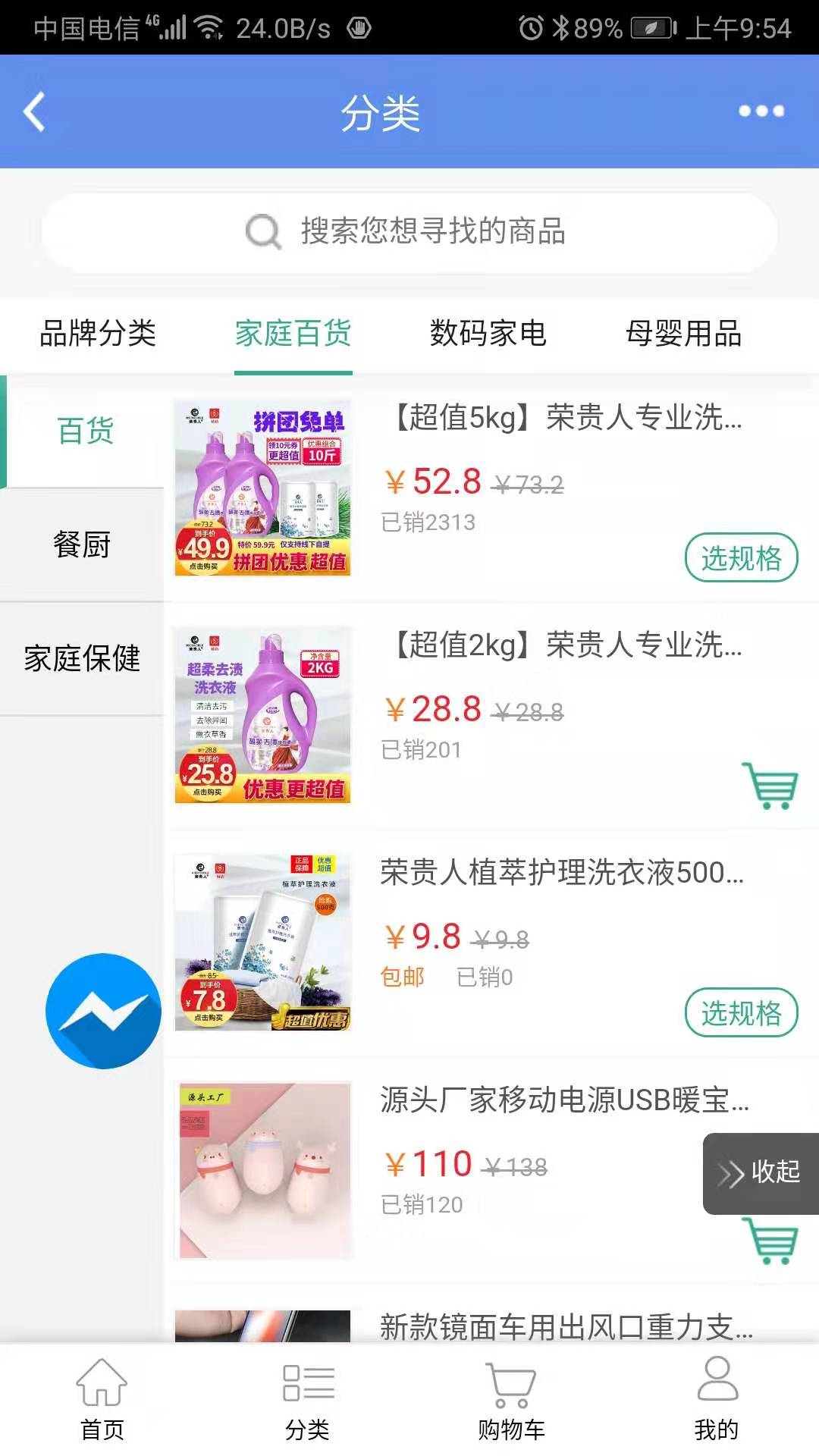
Task: Switch to the 母婴用品 tab
Action: pos(683,334)
